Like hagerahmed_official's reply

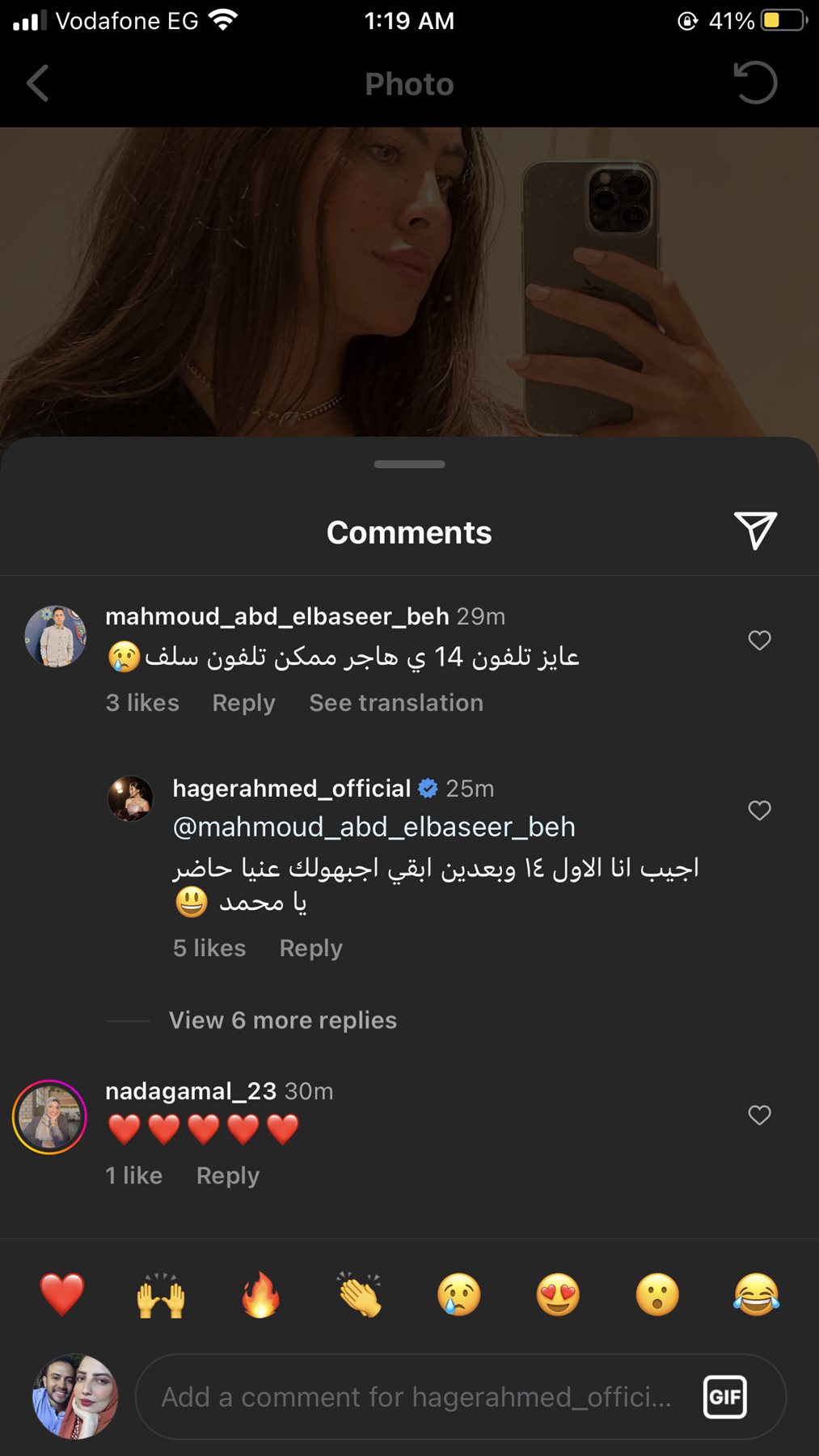pos(759,811)
